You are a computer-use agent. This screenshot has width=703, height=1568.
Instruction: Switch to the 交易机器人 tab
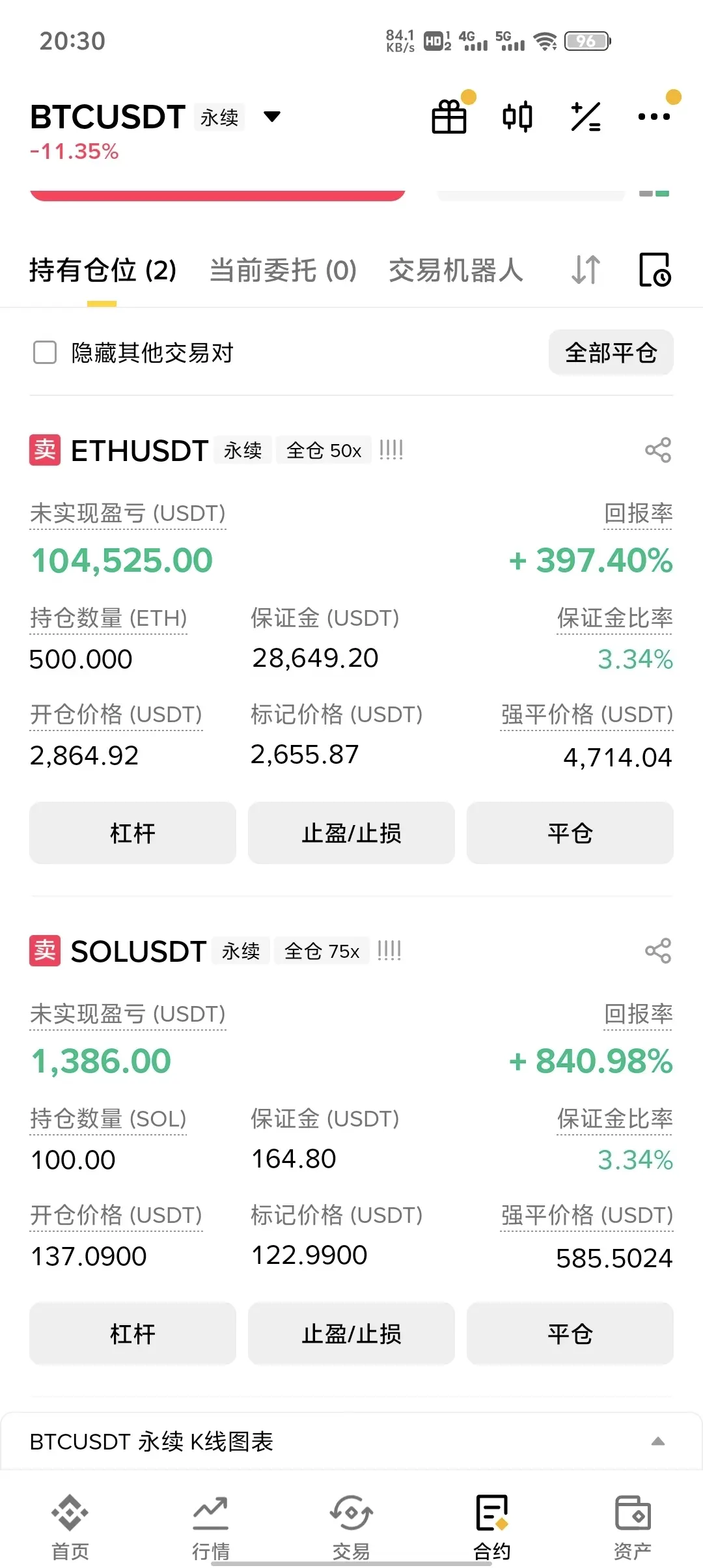(x=456, y=270)
